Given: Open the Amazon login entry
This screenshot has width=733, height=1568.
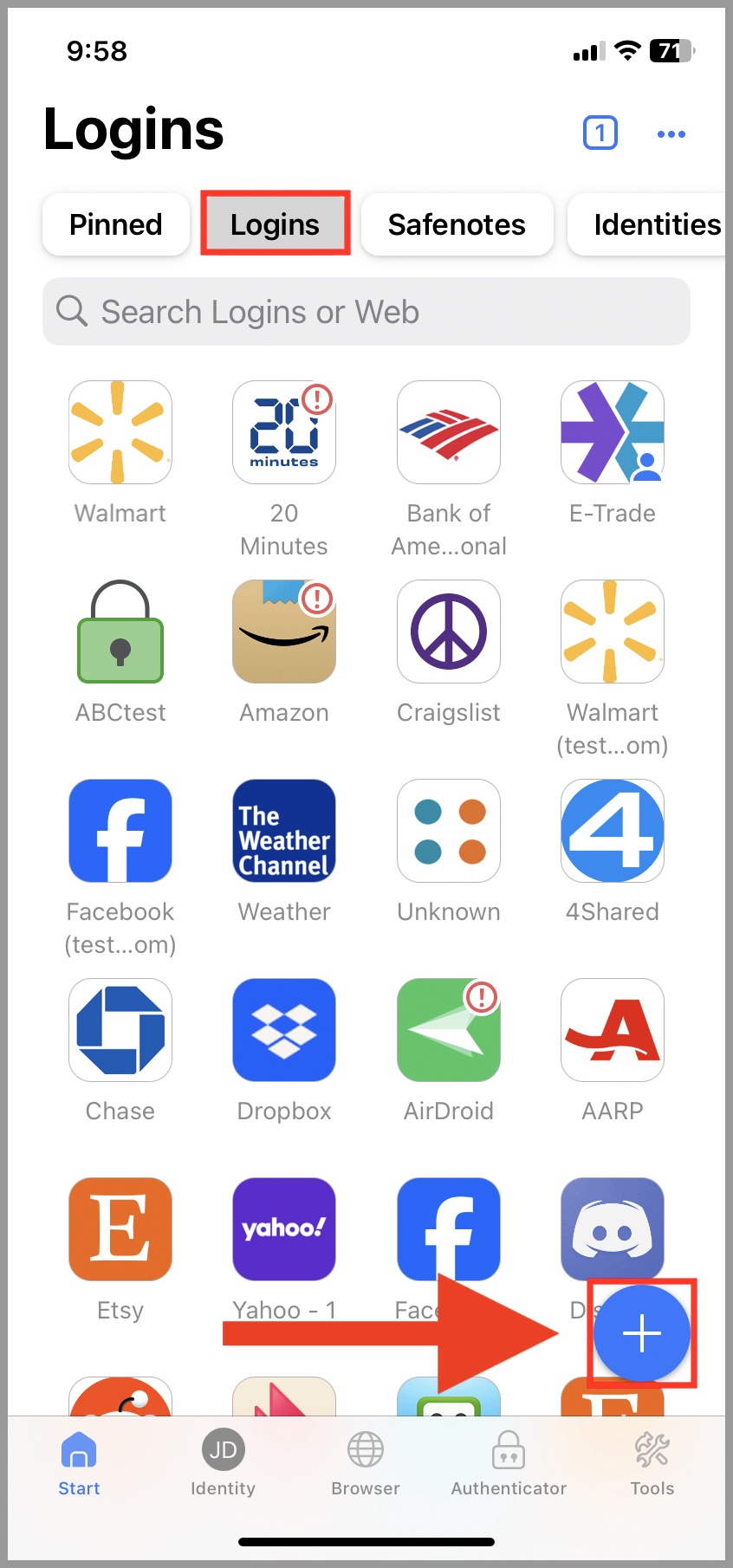Looking at the screenshot, I should coord(283,632).
